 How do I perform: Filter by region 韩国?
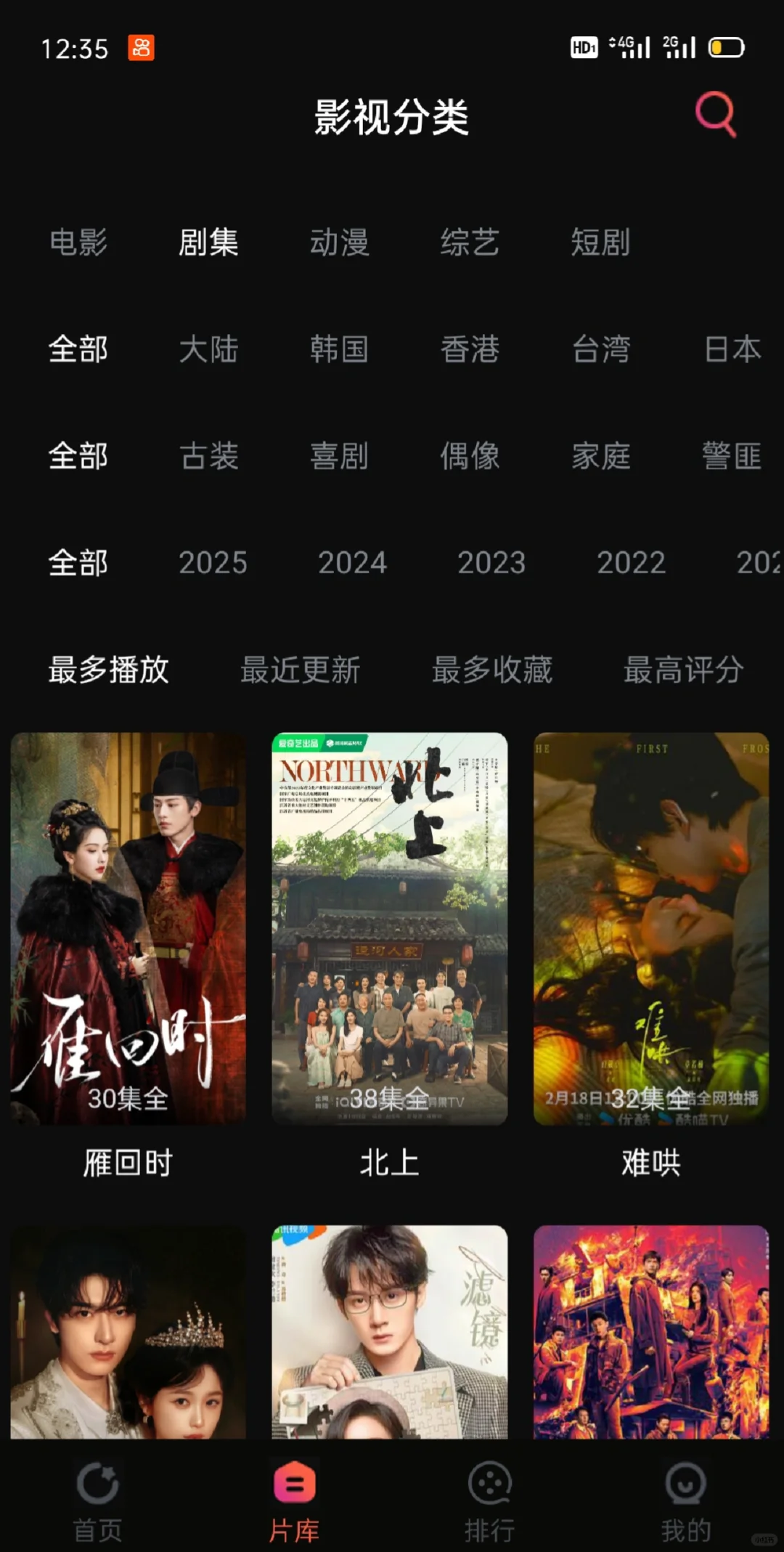point(339,349)
